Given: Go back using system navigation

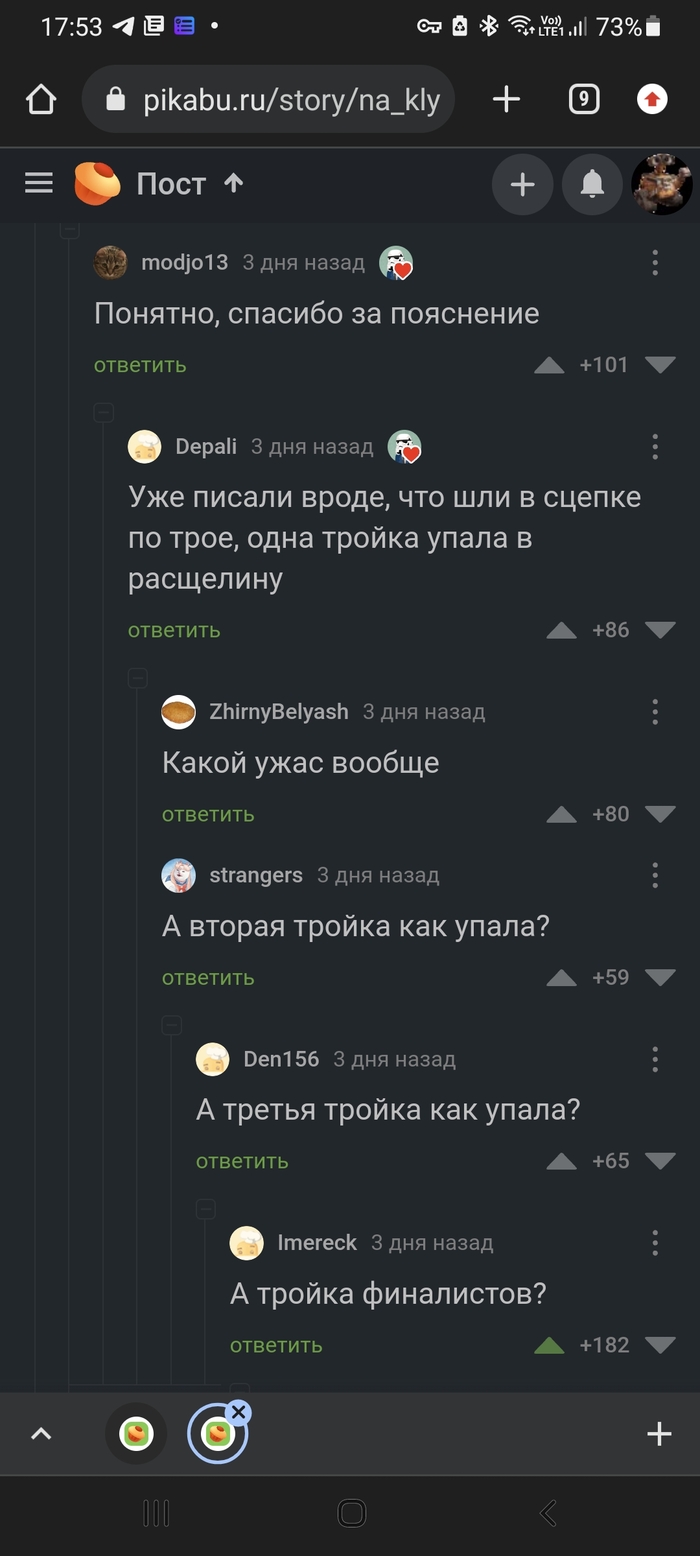Looking at the screenshot, I should coord(547,1513).
